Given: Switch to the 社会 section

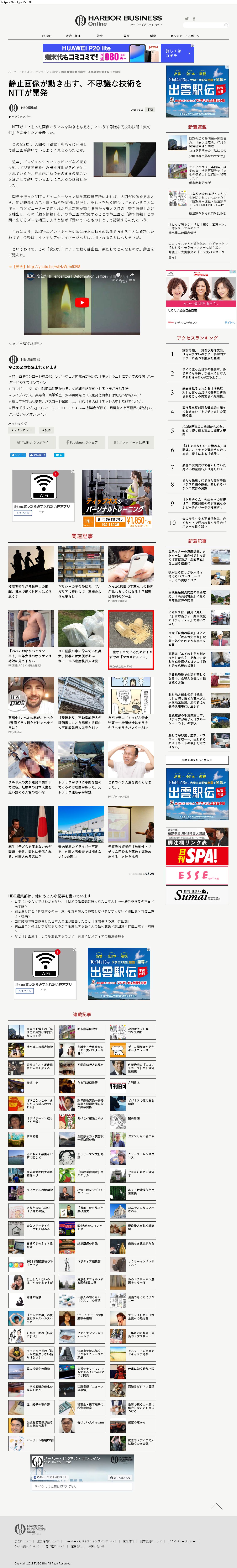Looking at the screenshot, I should pyautogui.click(x=100, y=36).
